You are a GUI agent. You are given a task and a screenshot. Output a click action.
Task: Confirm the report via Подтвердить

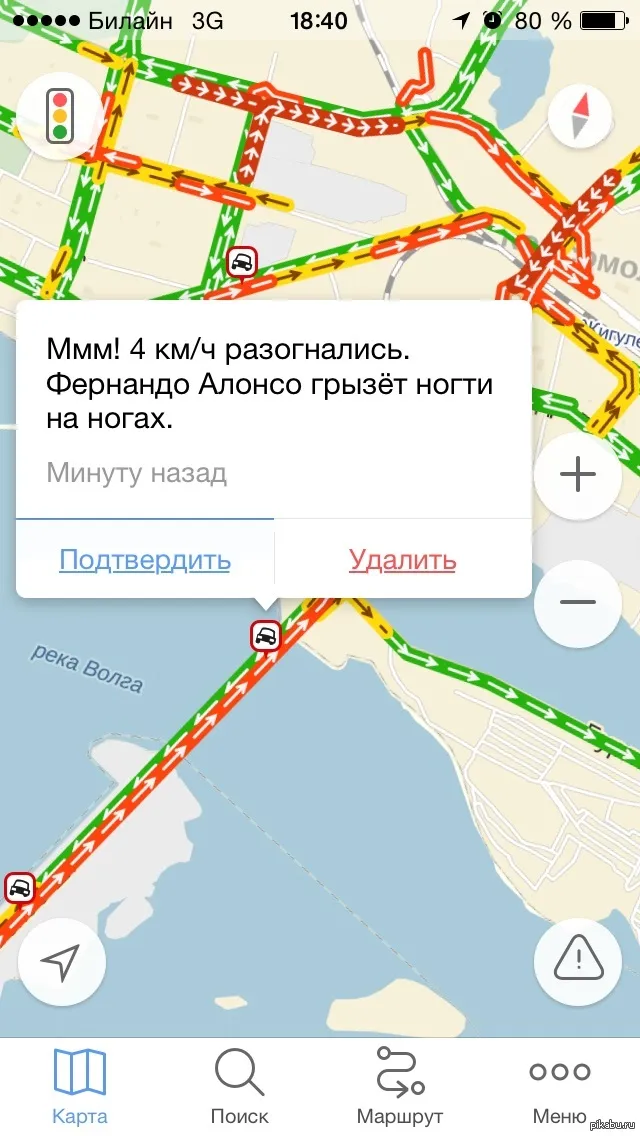pos(145,559)
